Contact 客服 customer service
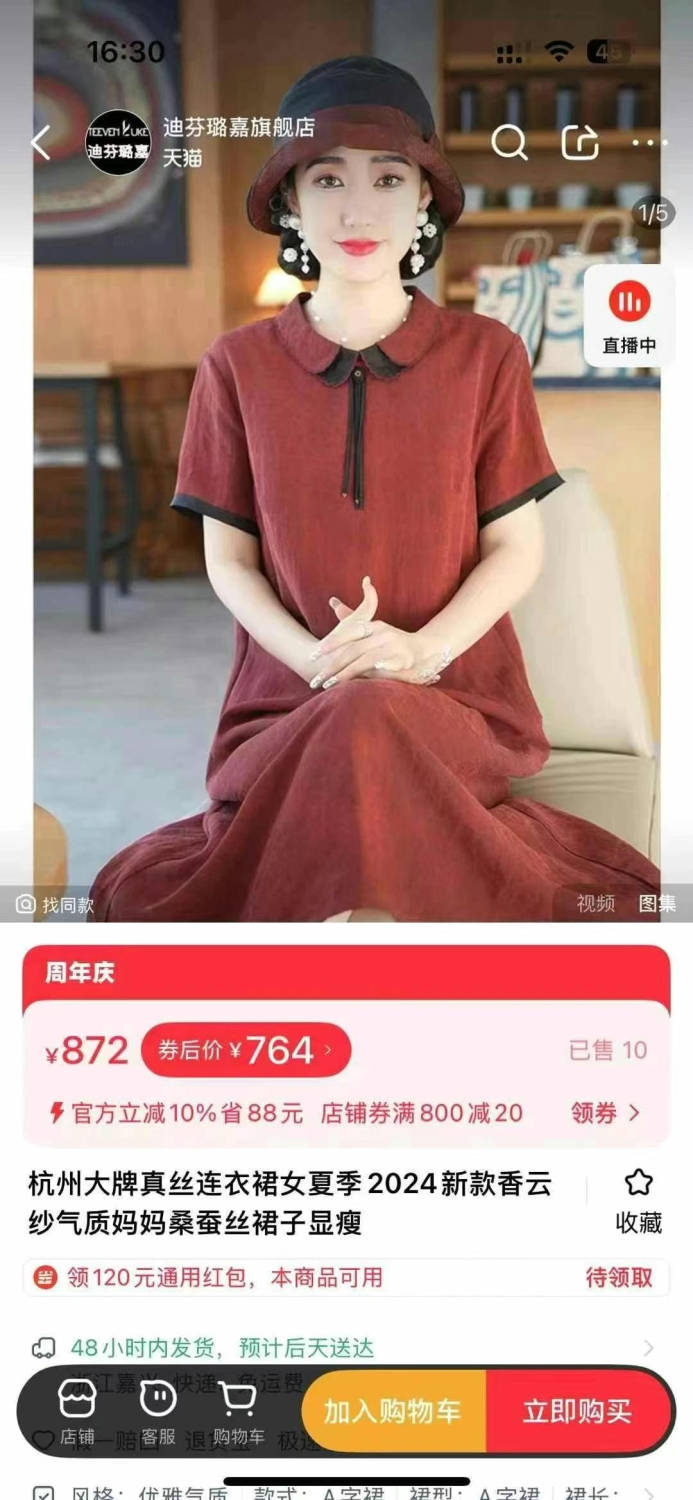Screen dimensions: 693x1500 click(158, 1412)
